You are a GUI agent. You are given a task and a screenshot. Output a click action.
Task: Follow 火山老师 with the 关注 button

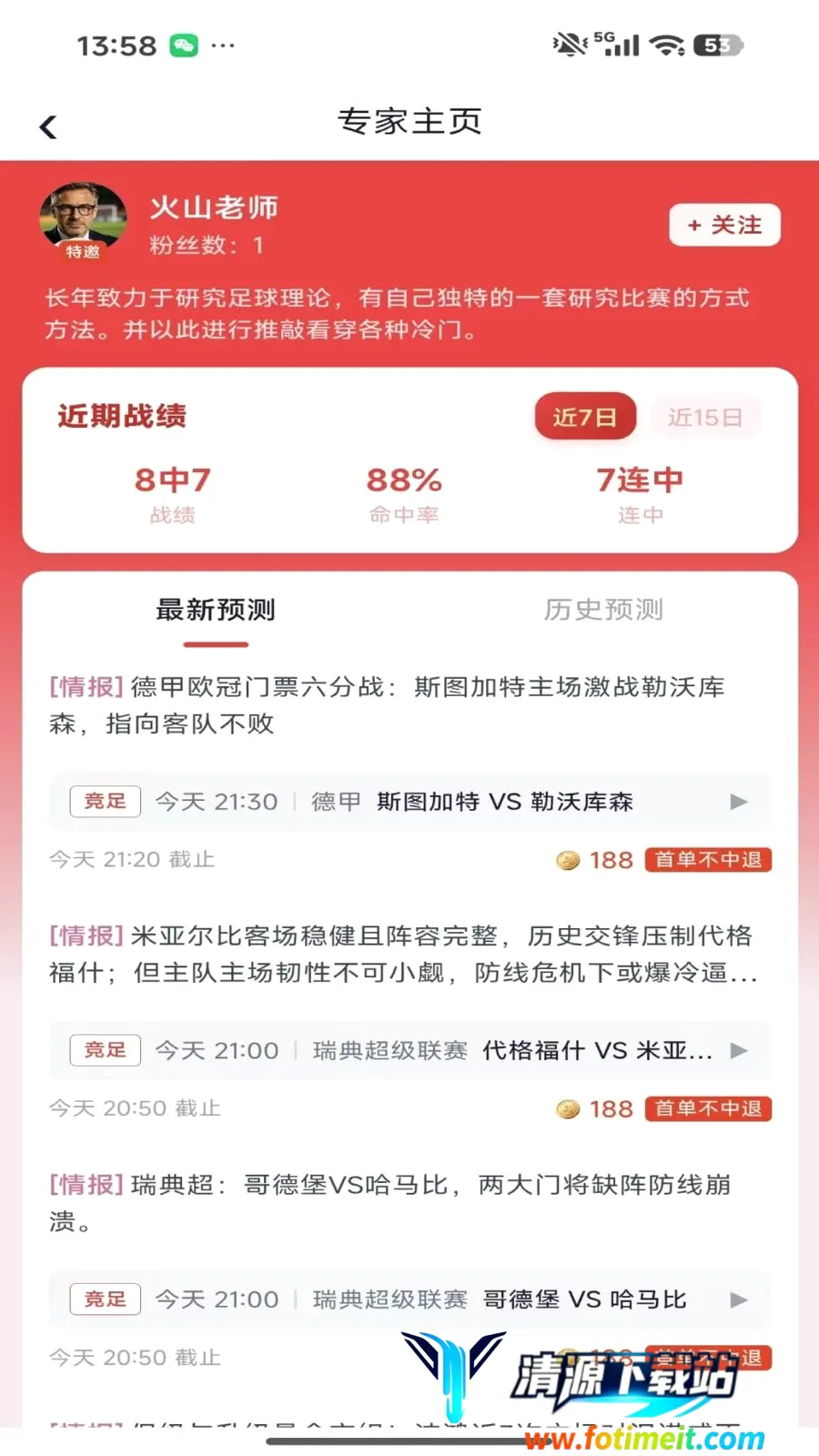pos(724,225)
